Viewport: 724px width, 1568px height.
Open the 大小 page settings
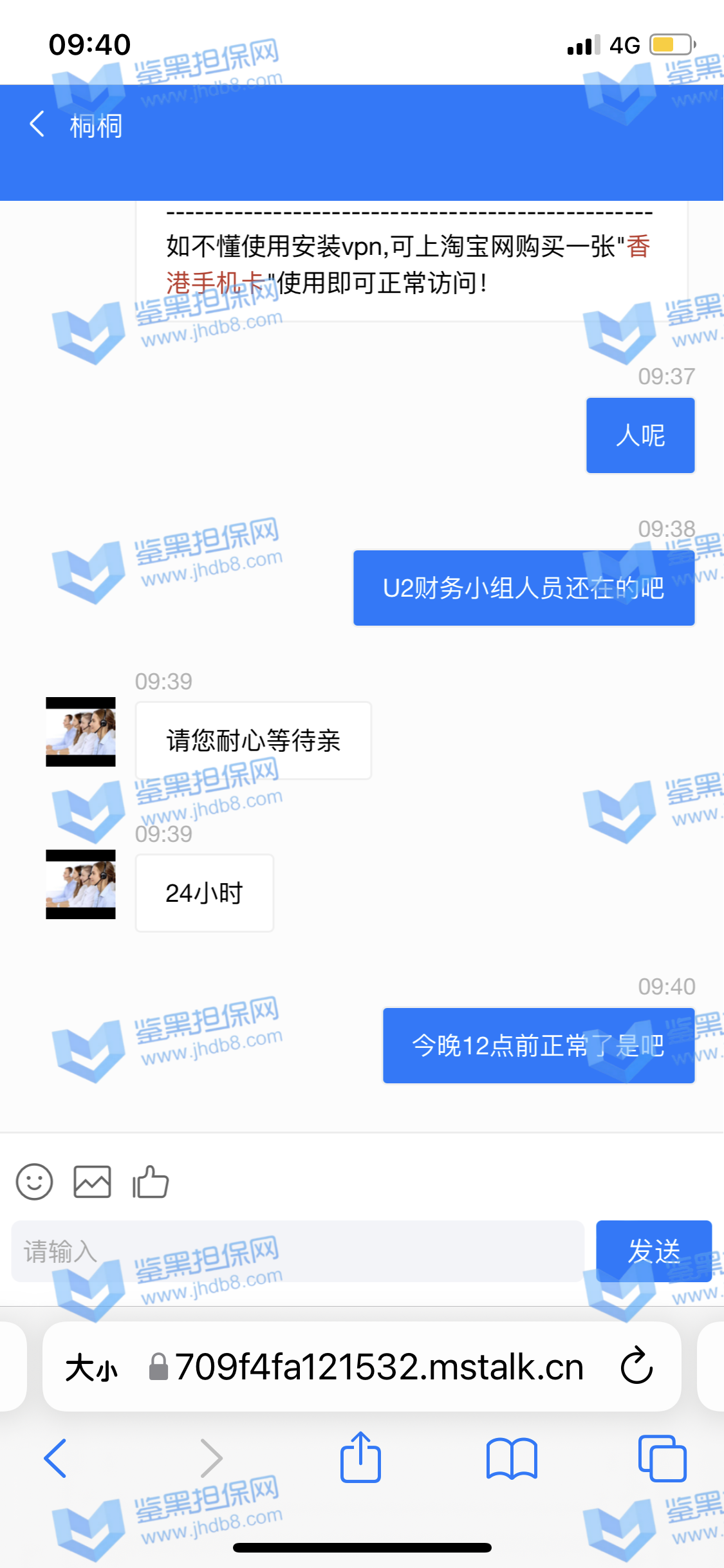pos(91,1367)
